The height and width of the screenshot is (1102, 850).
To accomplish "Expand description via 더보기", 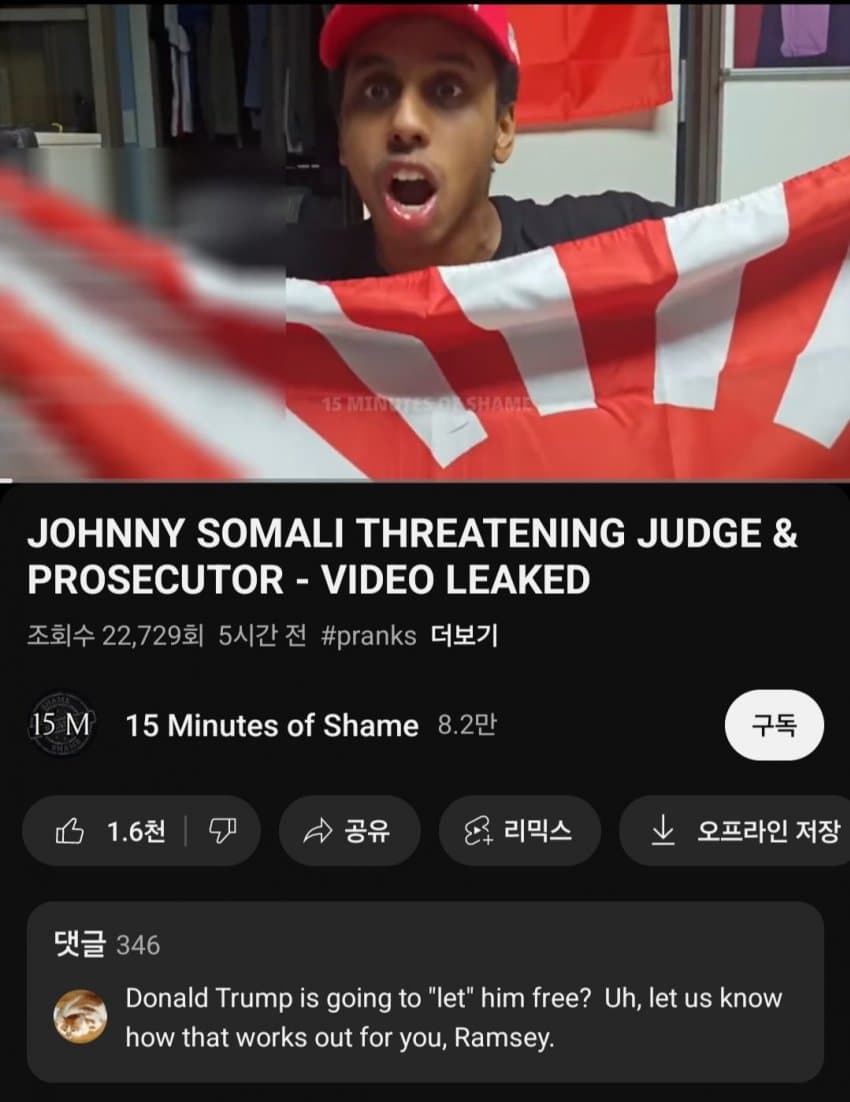I will point(463,636).
